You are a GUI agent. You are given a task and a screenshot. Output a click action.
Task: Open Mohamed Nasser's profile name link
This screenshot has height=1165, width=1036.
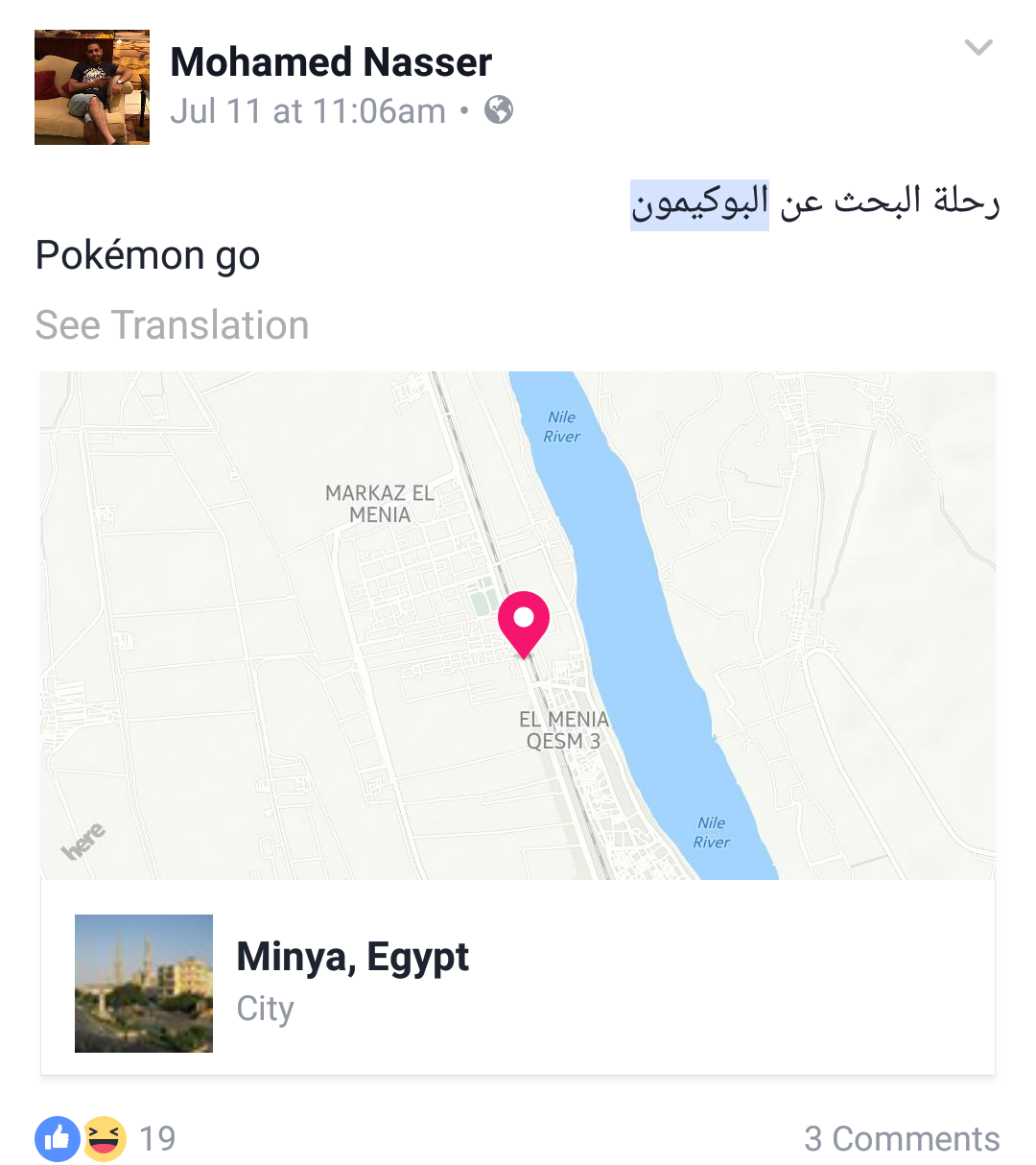331,62
